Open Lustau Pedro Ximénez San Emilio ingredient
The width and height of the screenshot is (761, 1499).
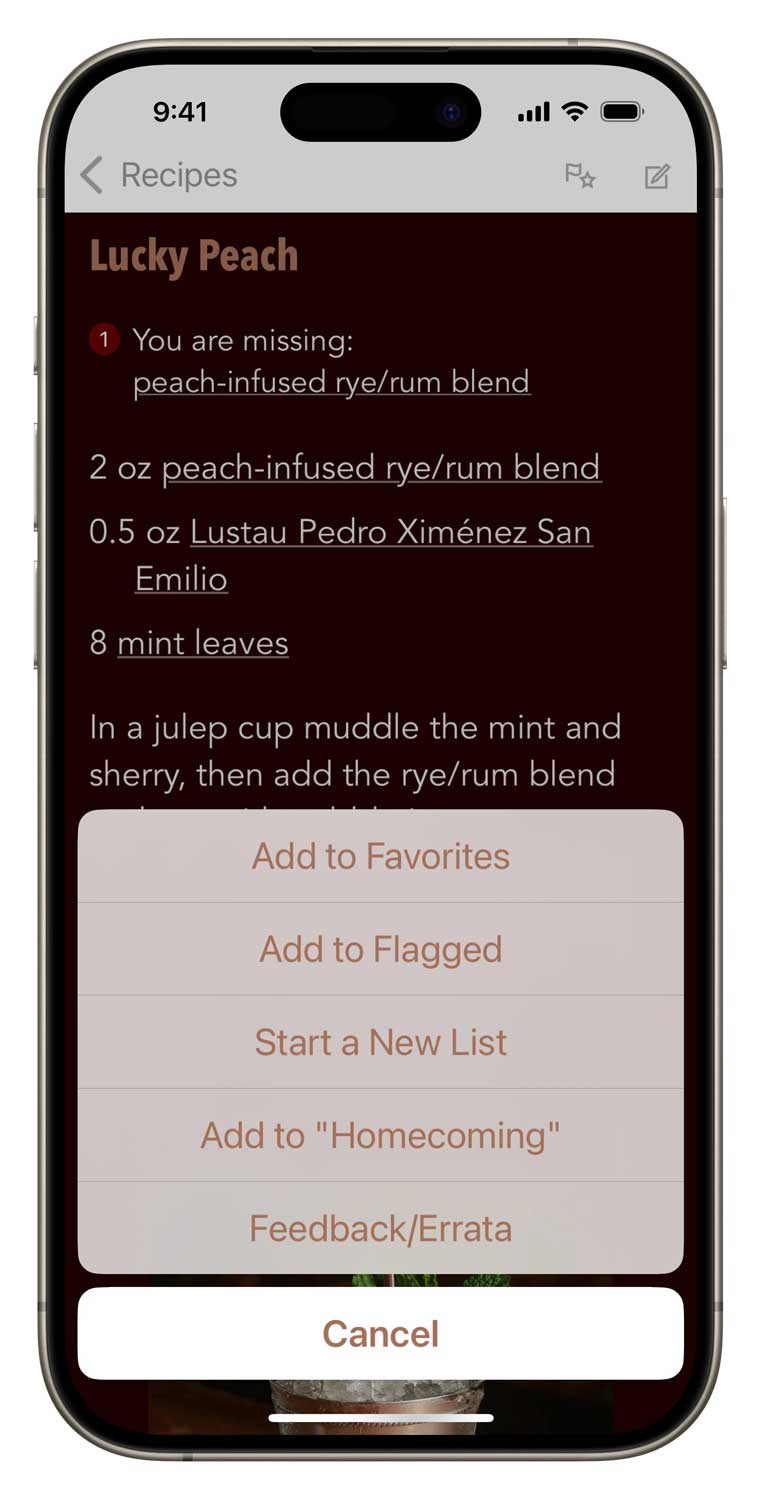tap(390, 555)
